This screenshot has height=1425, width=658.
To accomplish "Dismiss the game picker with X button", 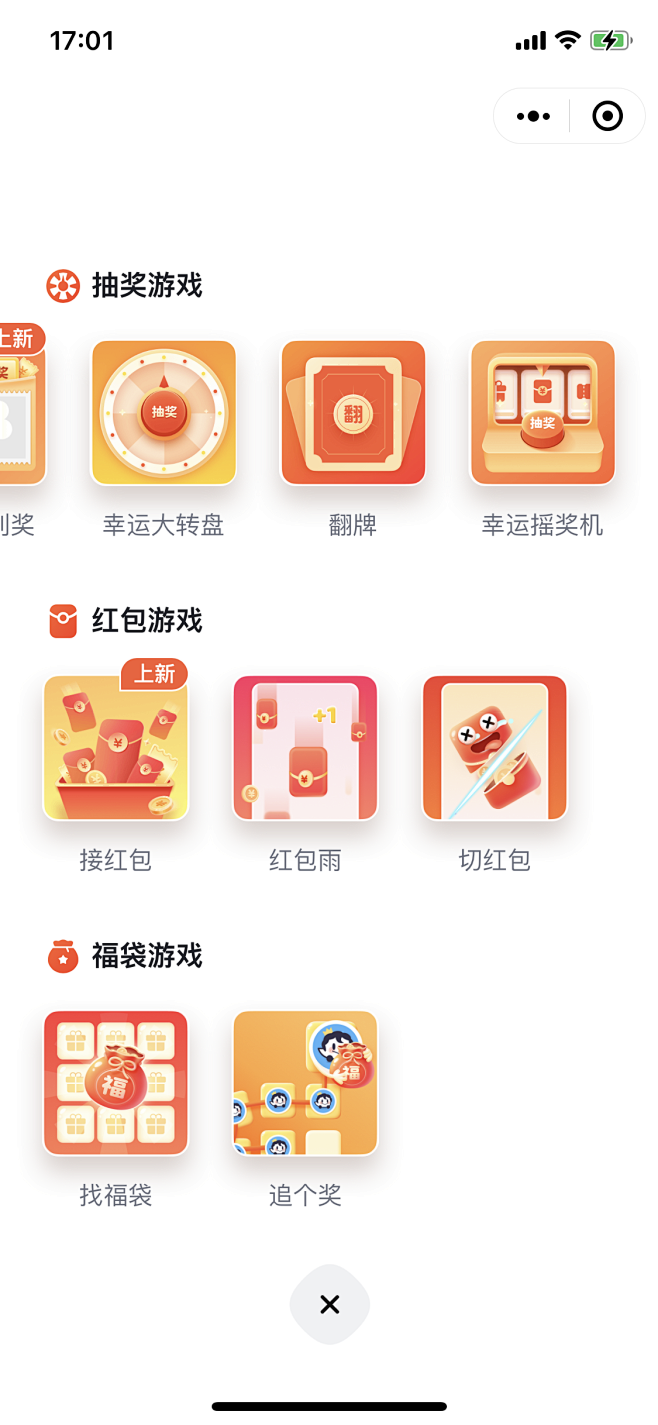I will click(330, 1304).
